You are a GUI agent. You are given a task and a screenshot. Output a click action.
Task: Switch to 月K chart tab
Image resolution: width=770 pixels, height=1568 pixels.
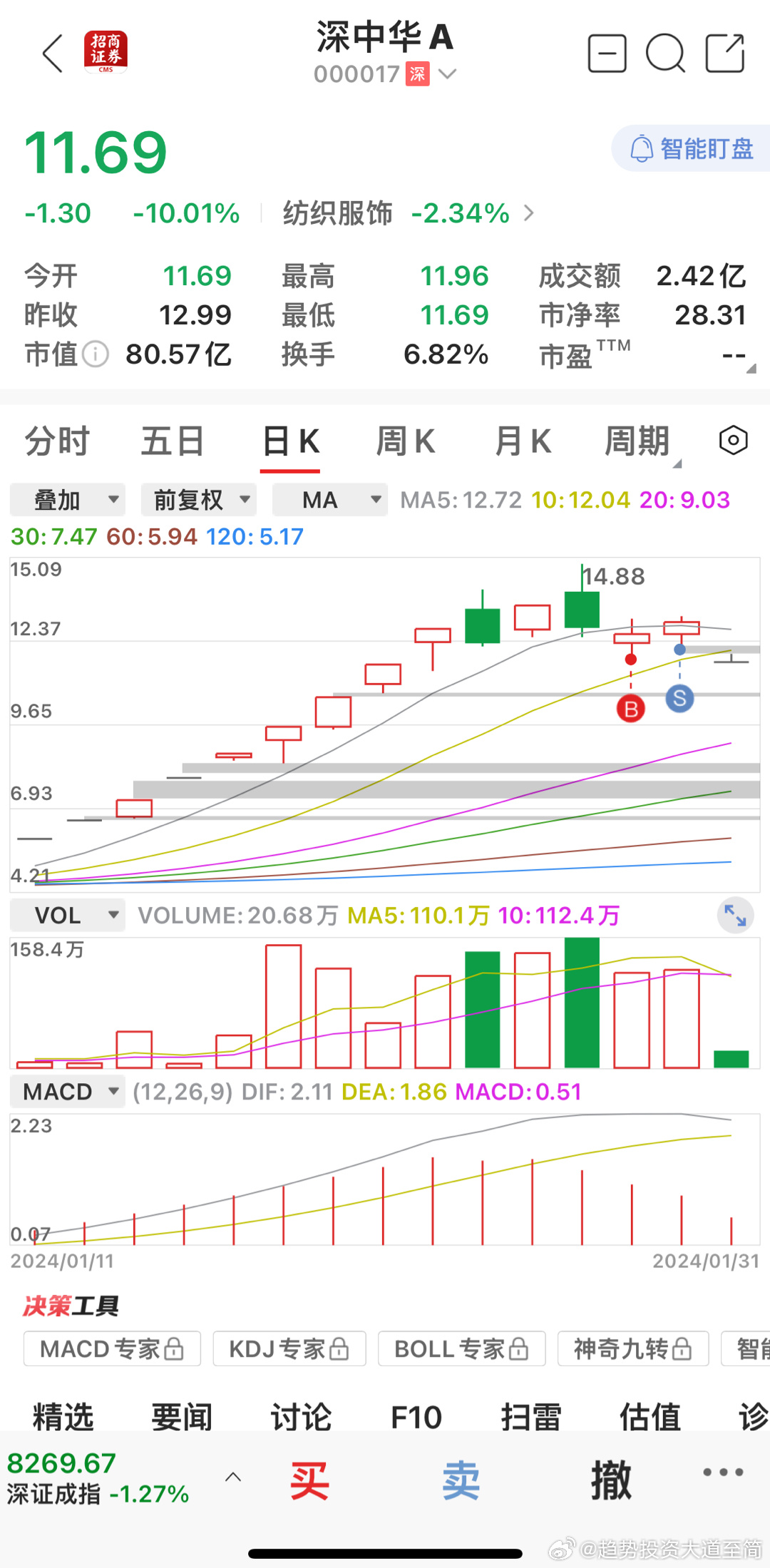point(523,441)
